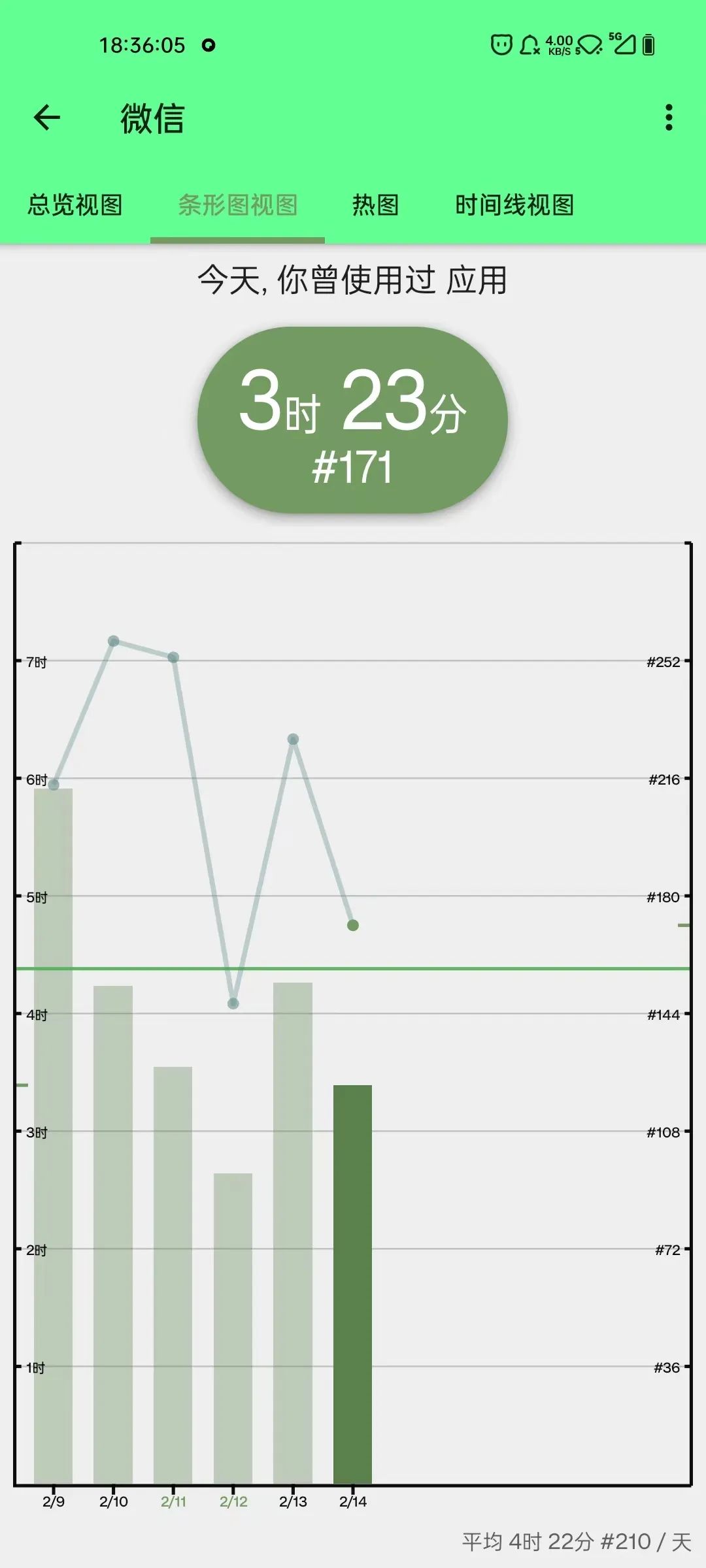Screen dimensions: 706x1568
Task: Open the 热图 tab
Action: click(x=375, y=205)
